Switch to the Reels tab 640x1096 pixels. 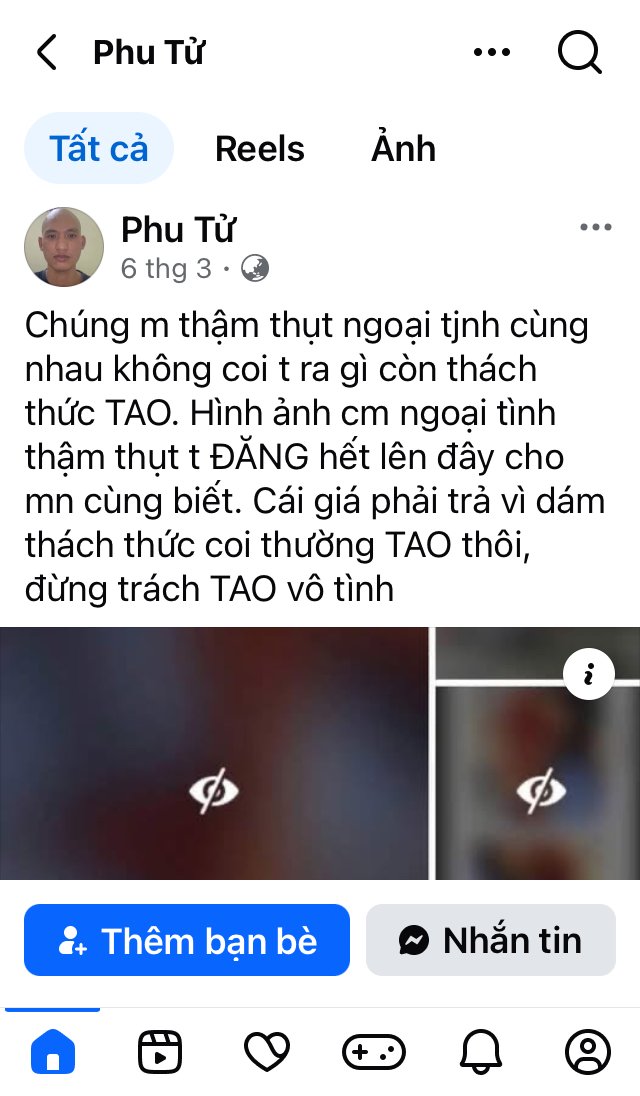[260, 149]
